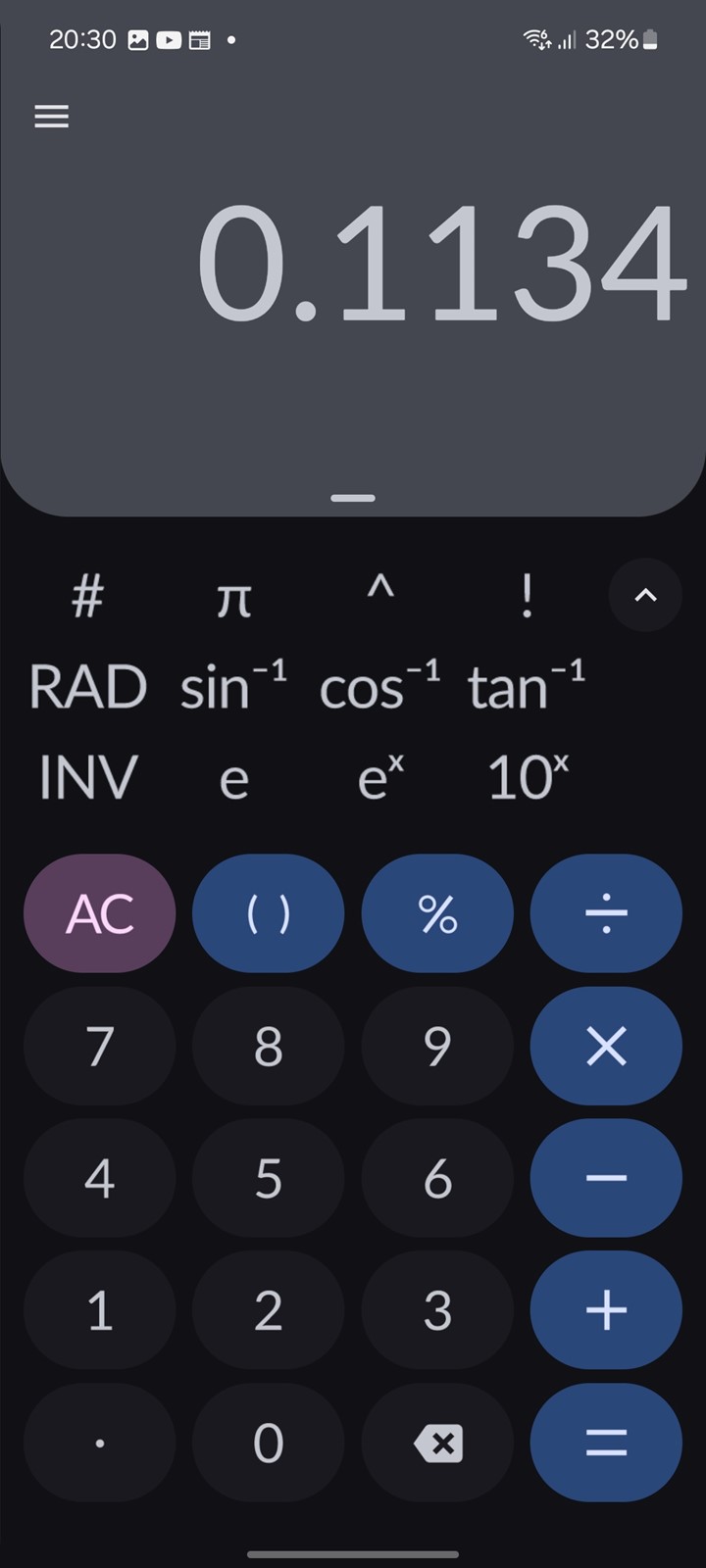Select the division operator
706x1568 pixels.
click(x=606, y=913)
